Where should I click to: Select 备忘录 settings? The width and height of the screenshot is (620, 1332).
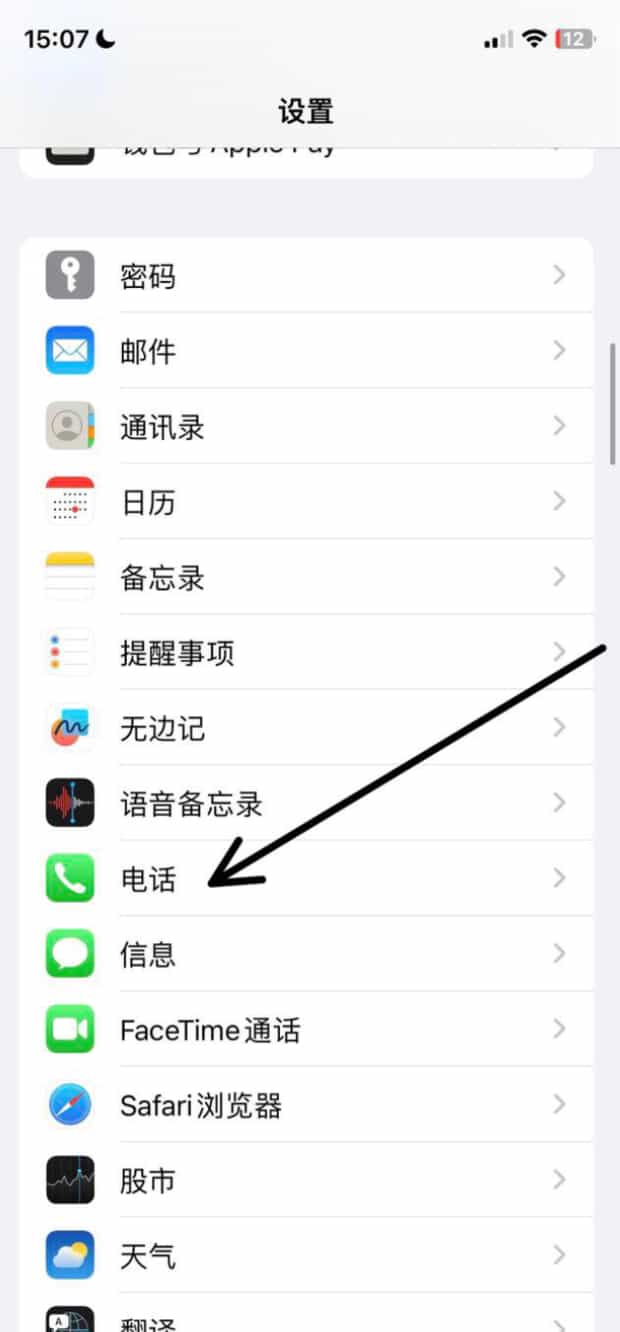click(x=306, y=578)
